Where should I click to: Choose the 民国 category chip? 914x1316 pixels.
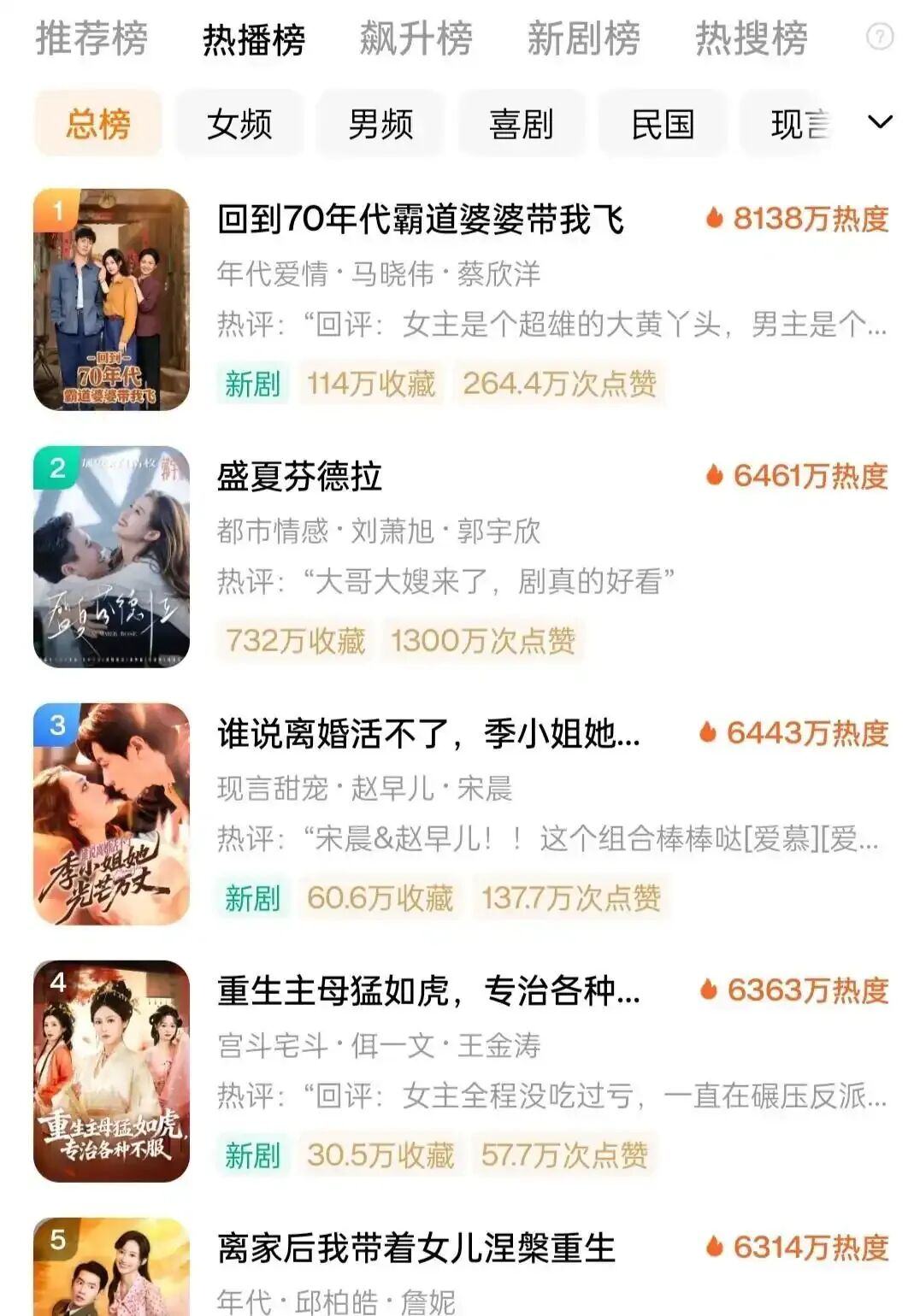[x=663, y=124]
